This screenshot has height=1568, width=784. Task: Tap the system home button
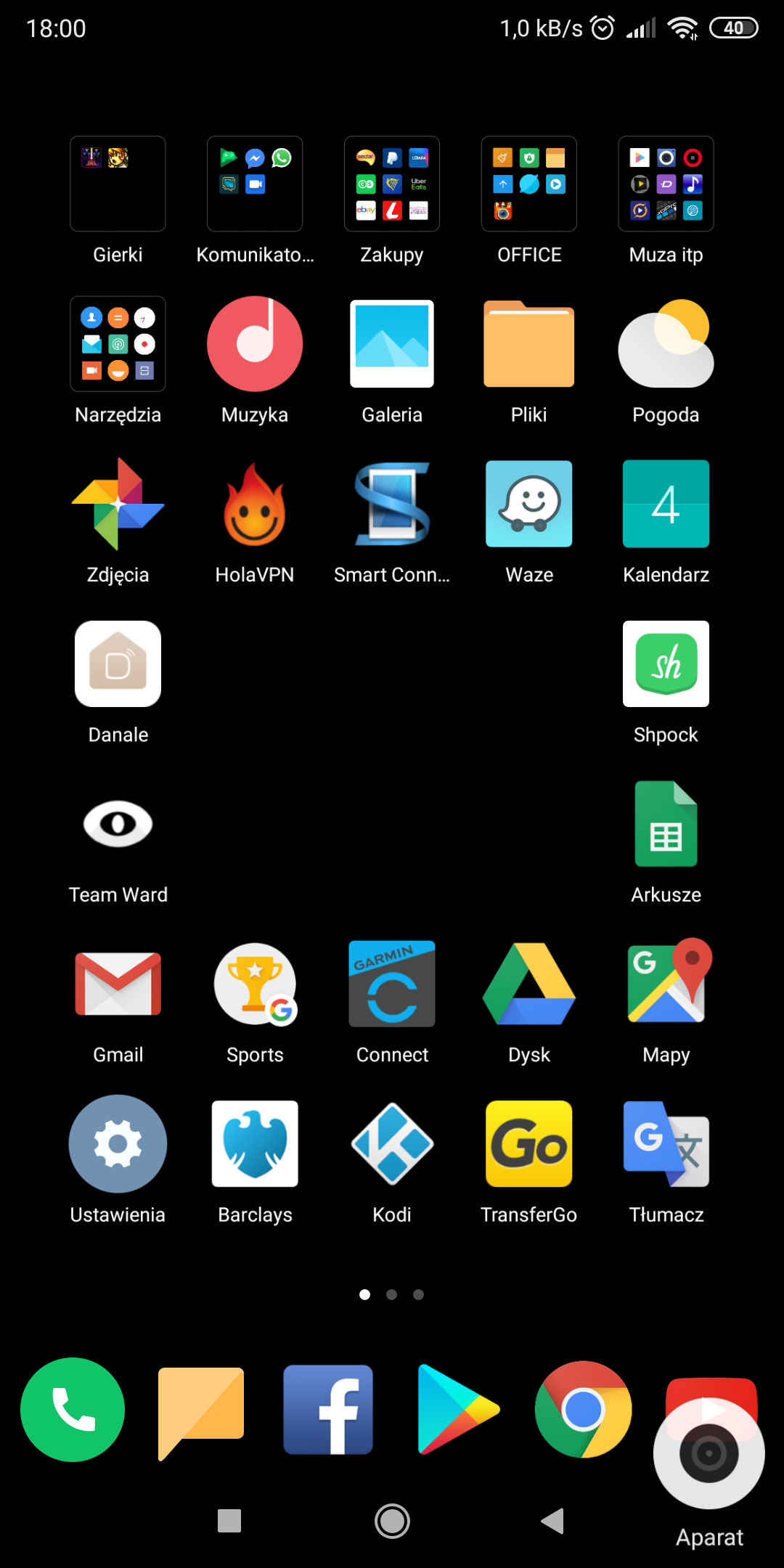pos(392,1521)
